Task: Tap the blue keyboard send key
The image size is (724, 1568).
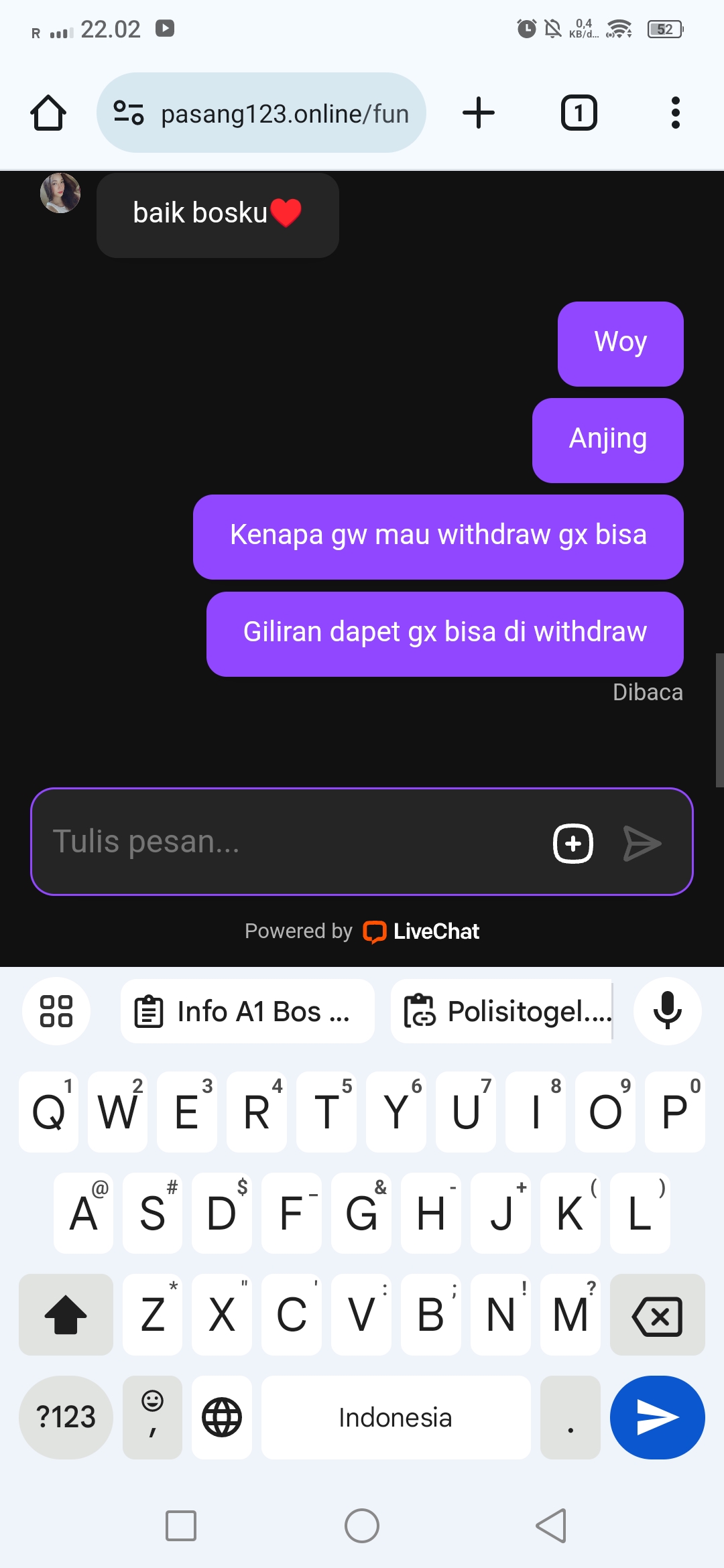Action: [658, 1417]
